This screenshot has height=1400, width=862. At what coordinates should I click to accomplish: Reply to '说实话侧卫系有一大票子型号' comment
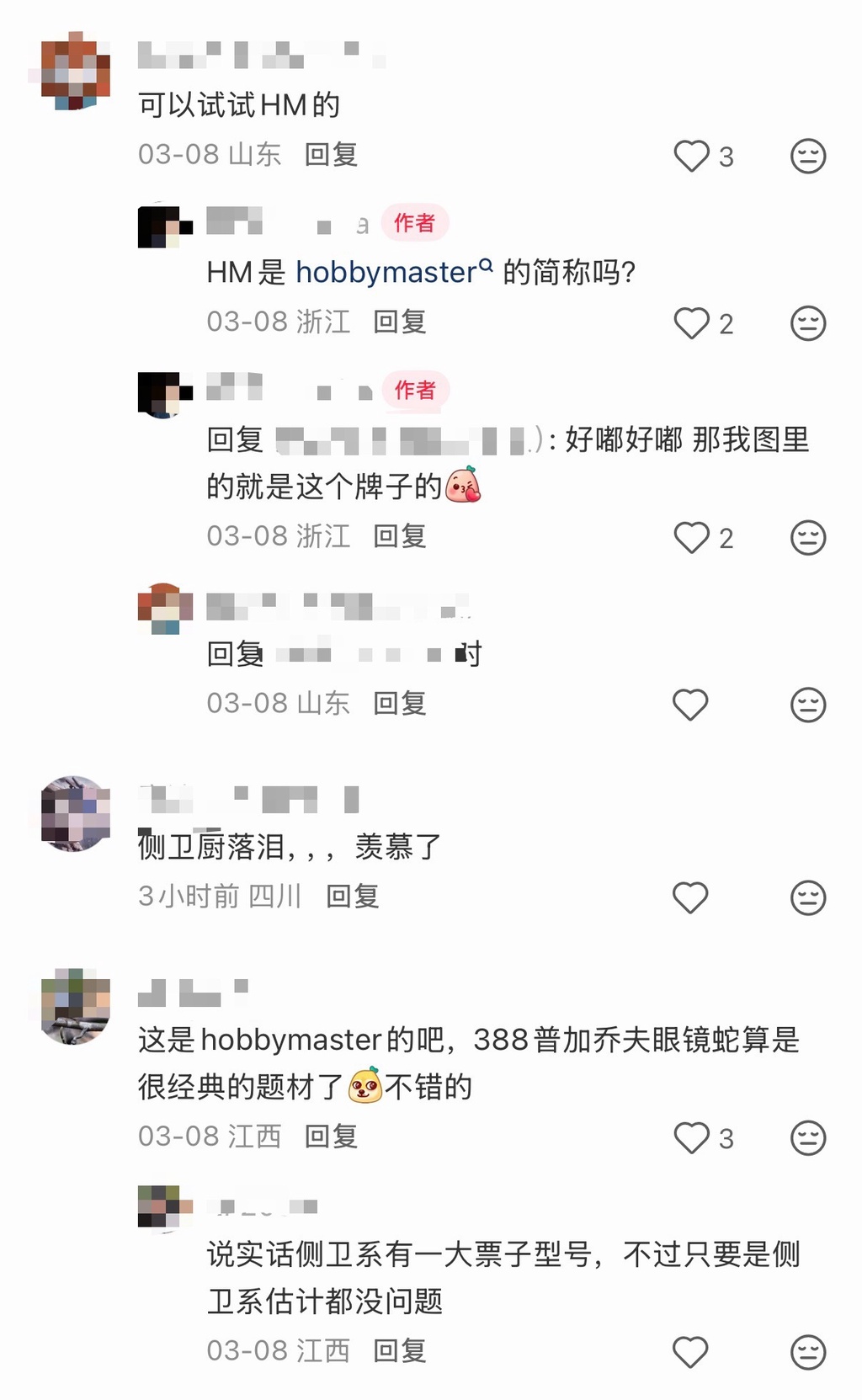[x=400, y=1351]
